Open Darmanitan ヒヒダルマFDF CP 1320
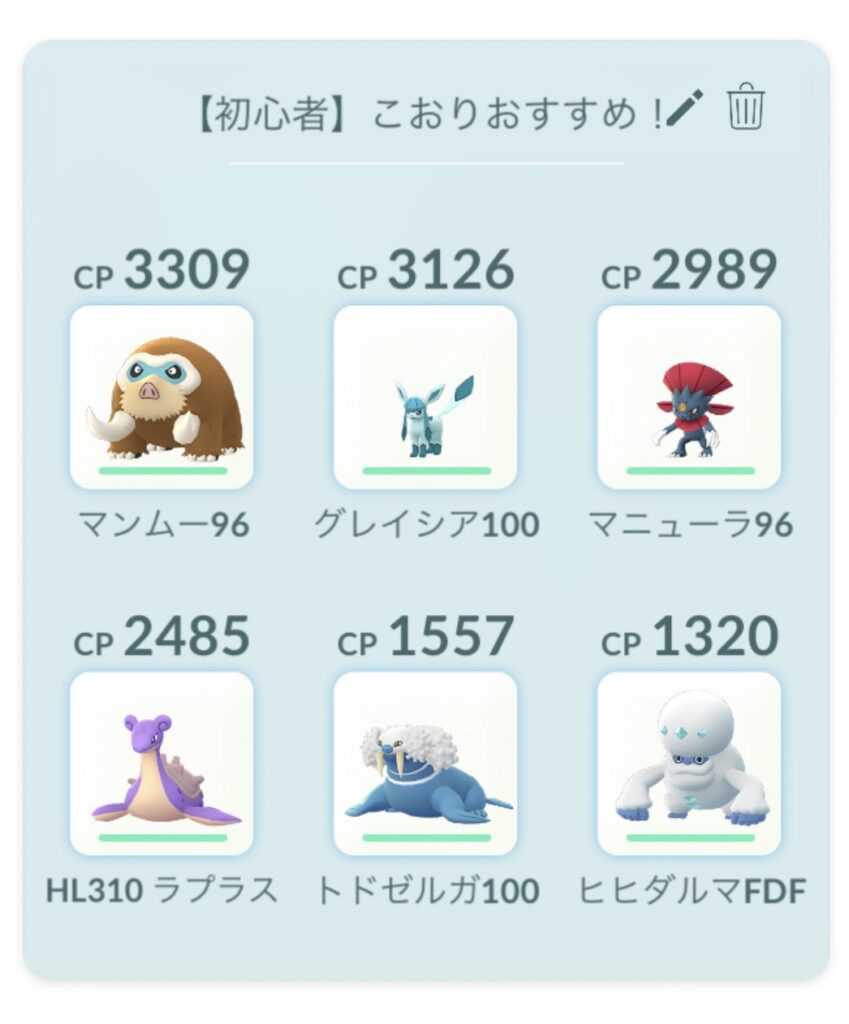Viewport: 849px width, 1024px height. pos(688,763)
